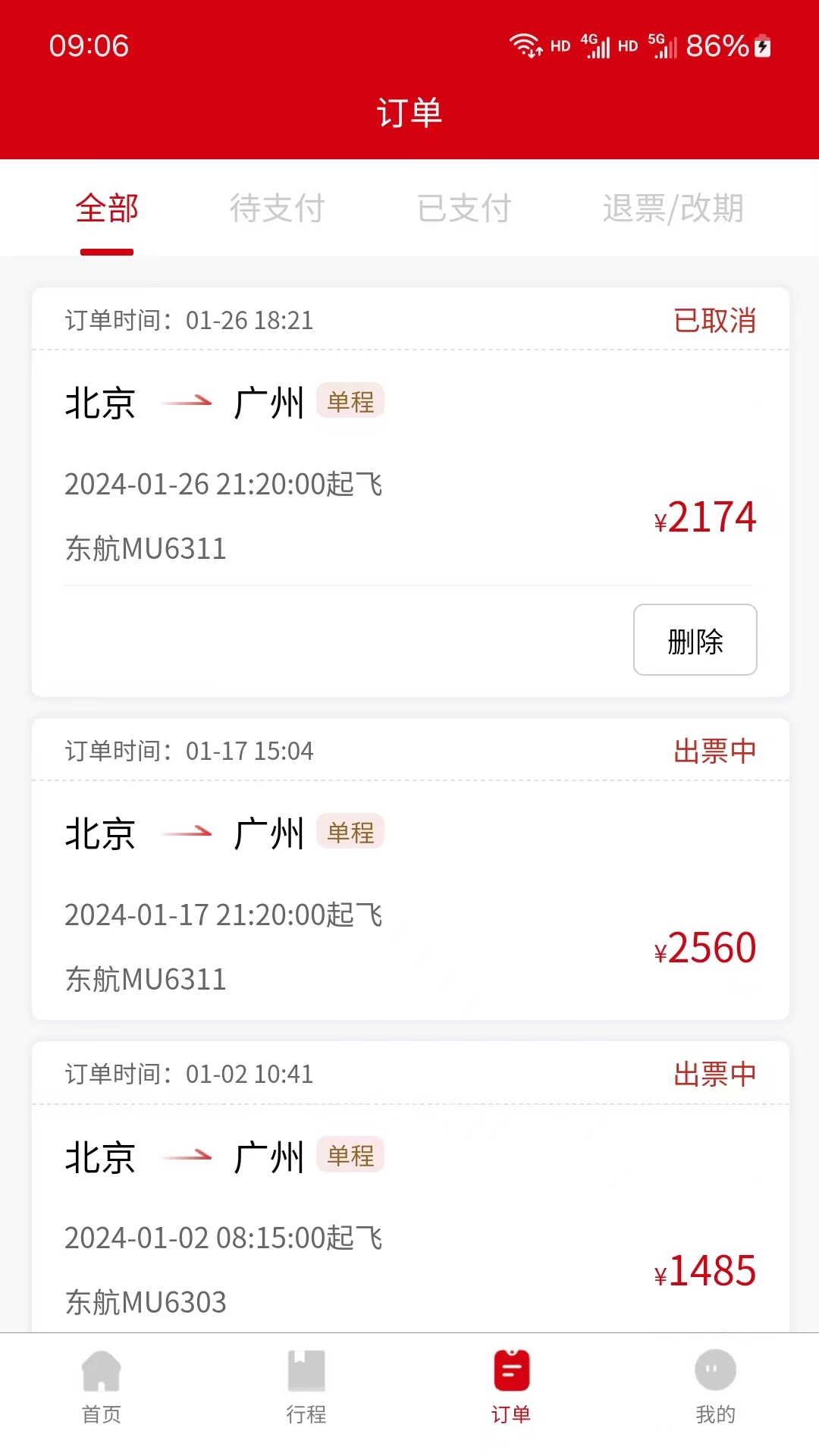
Task: Click the 已取消 cancelled status label
Action: [714, 321]
